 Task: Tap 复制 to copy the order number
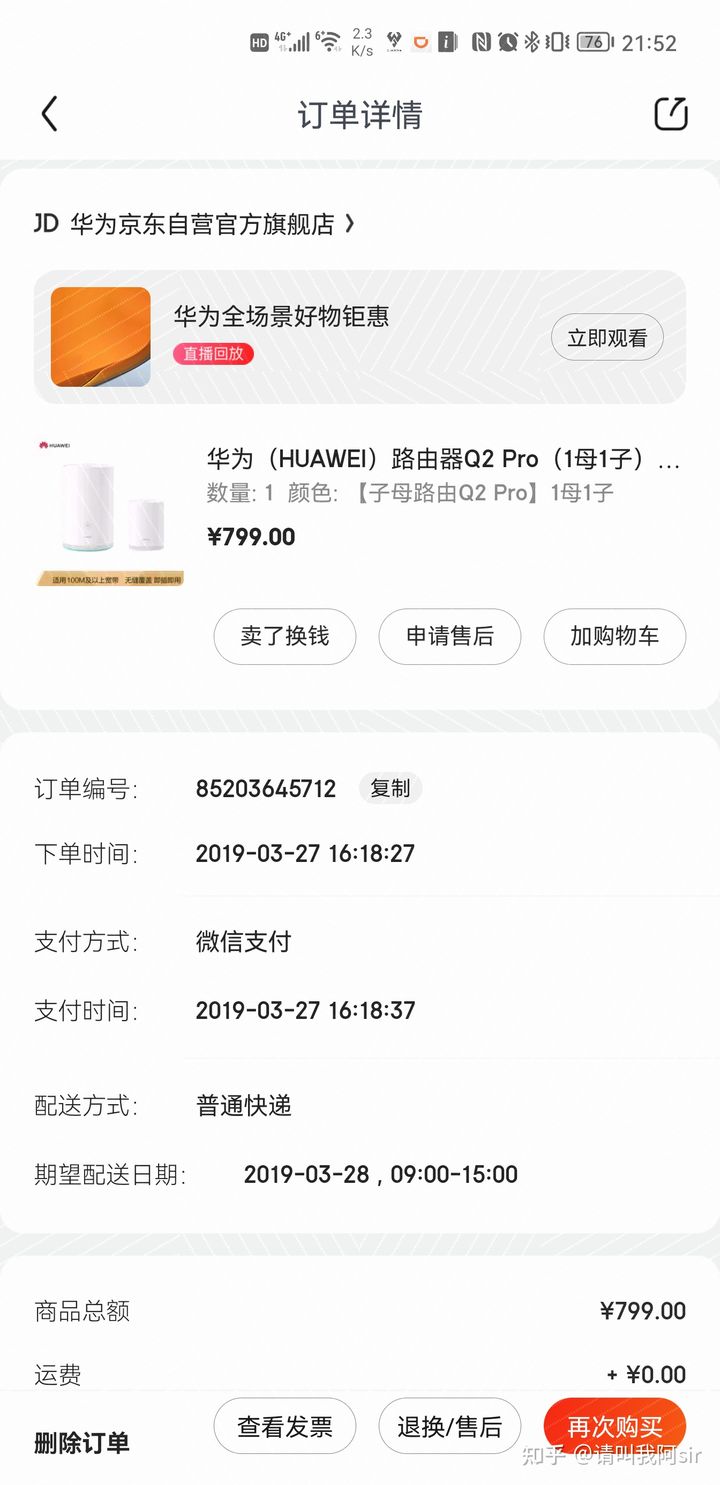pos(391,789)
